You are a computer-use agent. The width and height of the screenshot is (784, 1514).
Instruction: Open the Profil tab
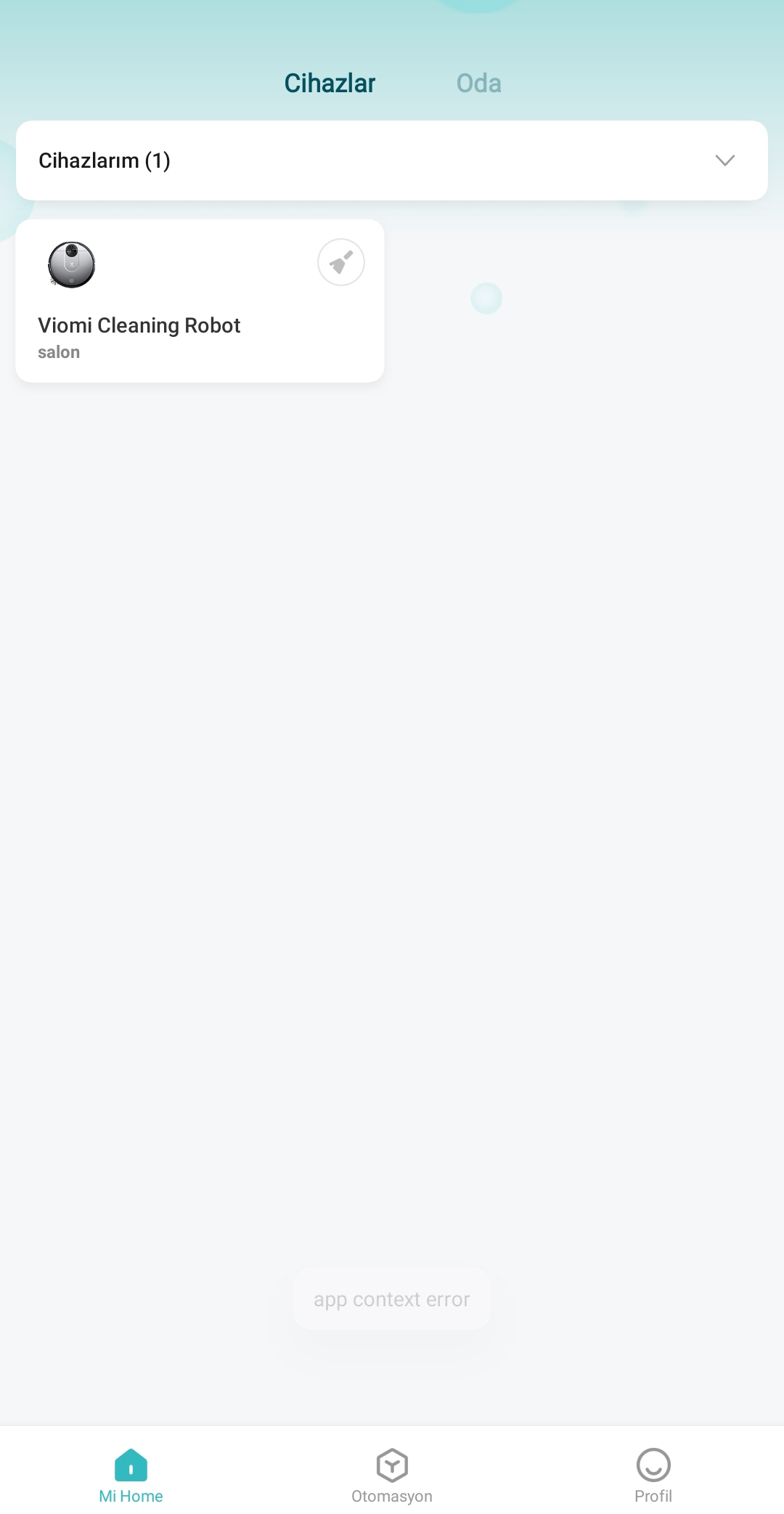pos(653,1476)
